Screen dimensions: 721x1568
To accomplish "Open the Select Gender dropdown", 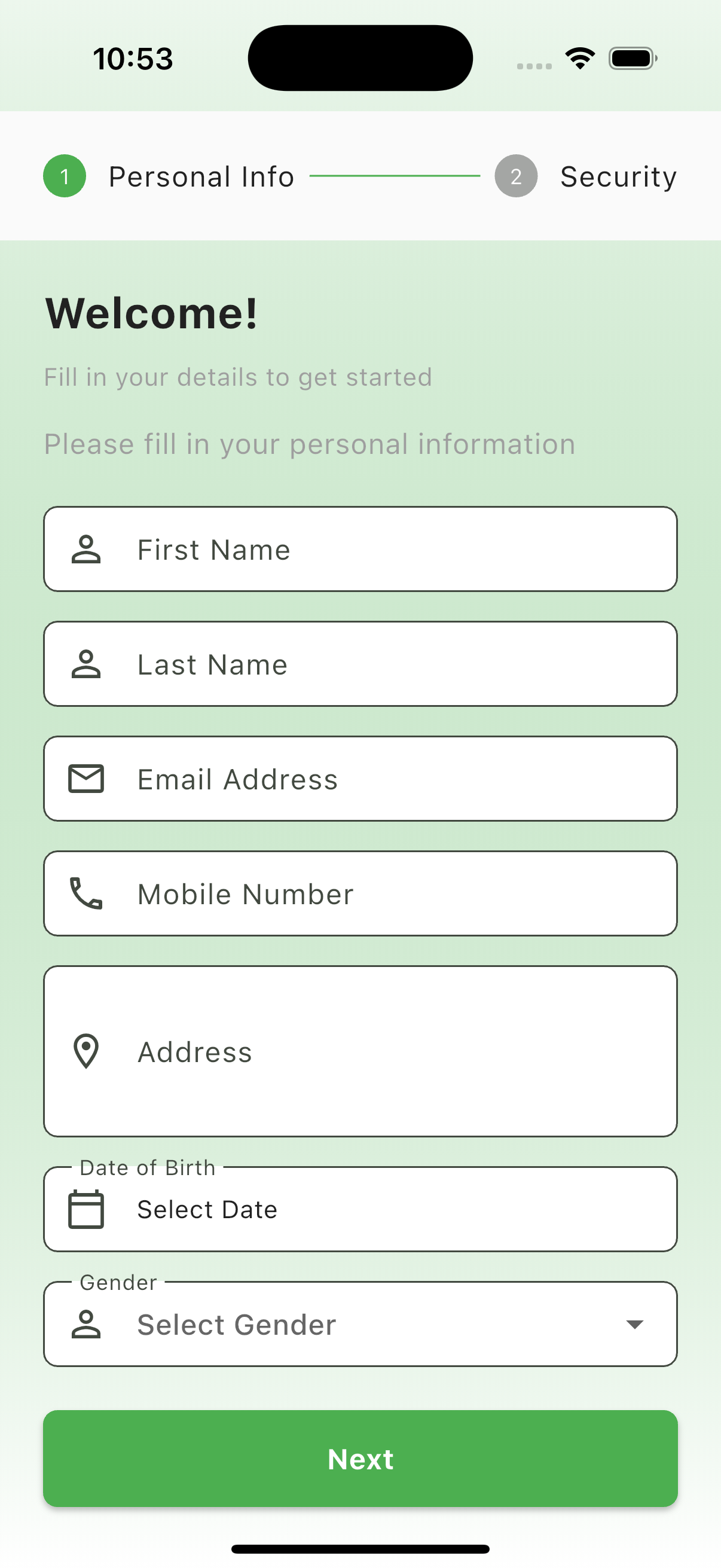I will (360, 1325).
